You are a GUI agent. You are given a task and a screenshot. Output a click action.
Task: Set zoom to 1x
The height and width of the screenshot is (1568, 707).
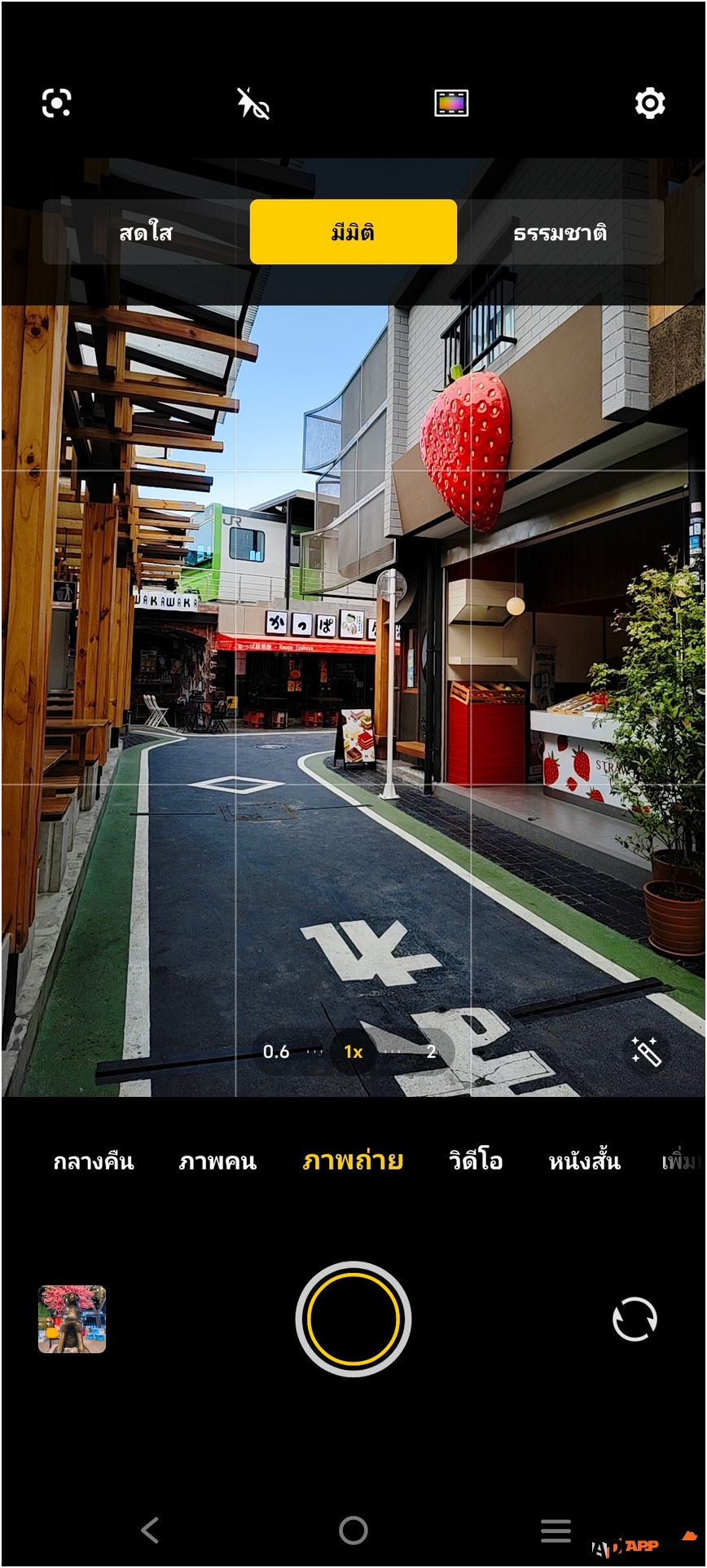click(353, 1052)
